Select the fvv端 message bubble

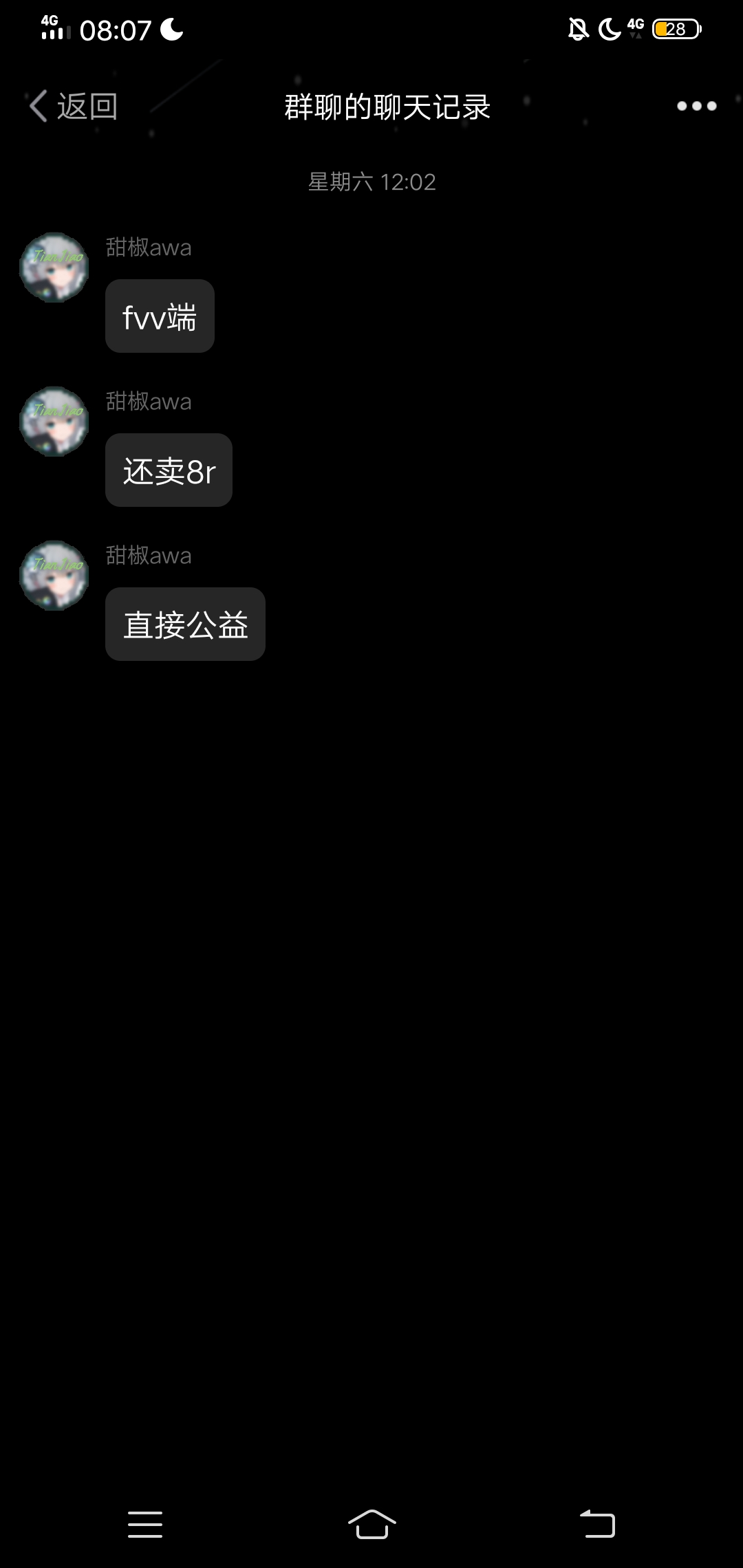pos(160,316)
